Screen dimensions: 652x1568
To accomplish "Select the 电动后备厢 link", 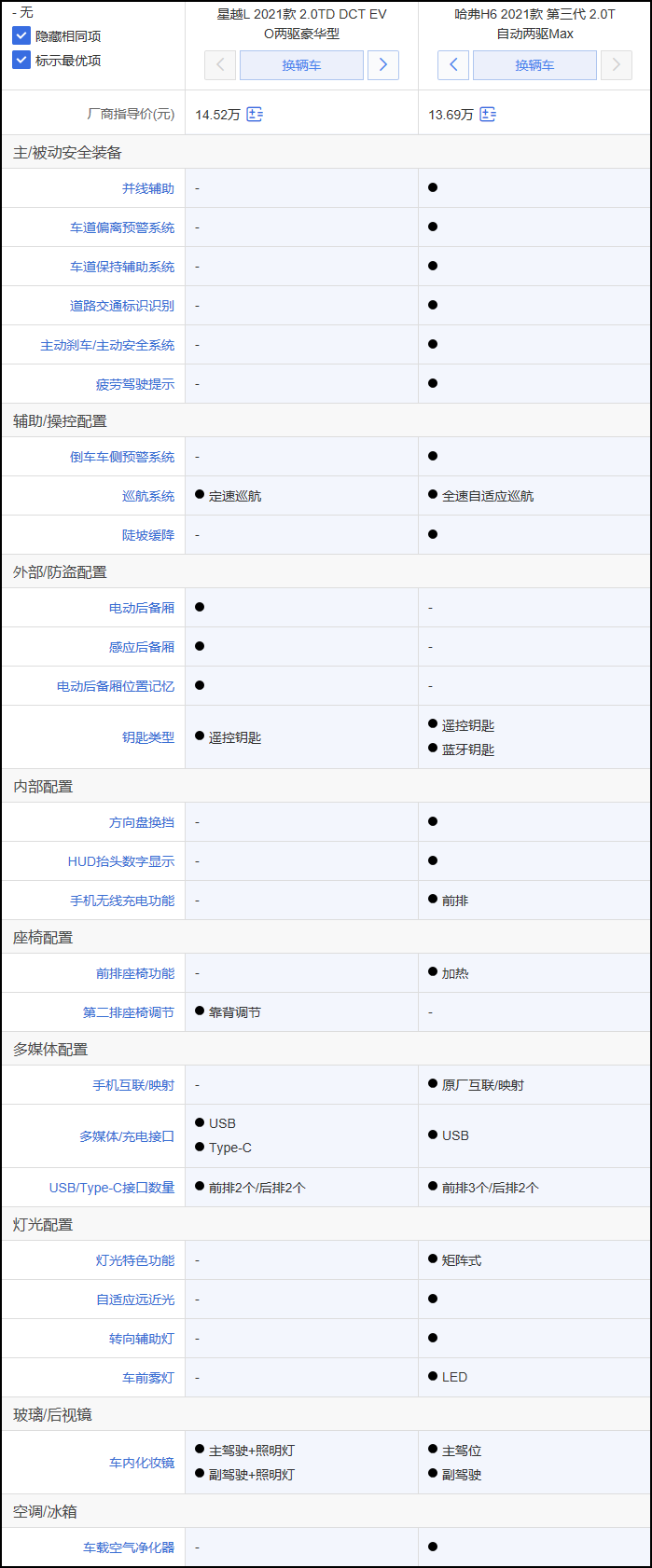I will click(x=141, y=608).
